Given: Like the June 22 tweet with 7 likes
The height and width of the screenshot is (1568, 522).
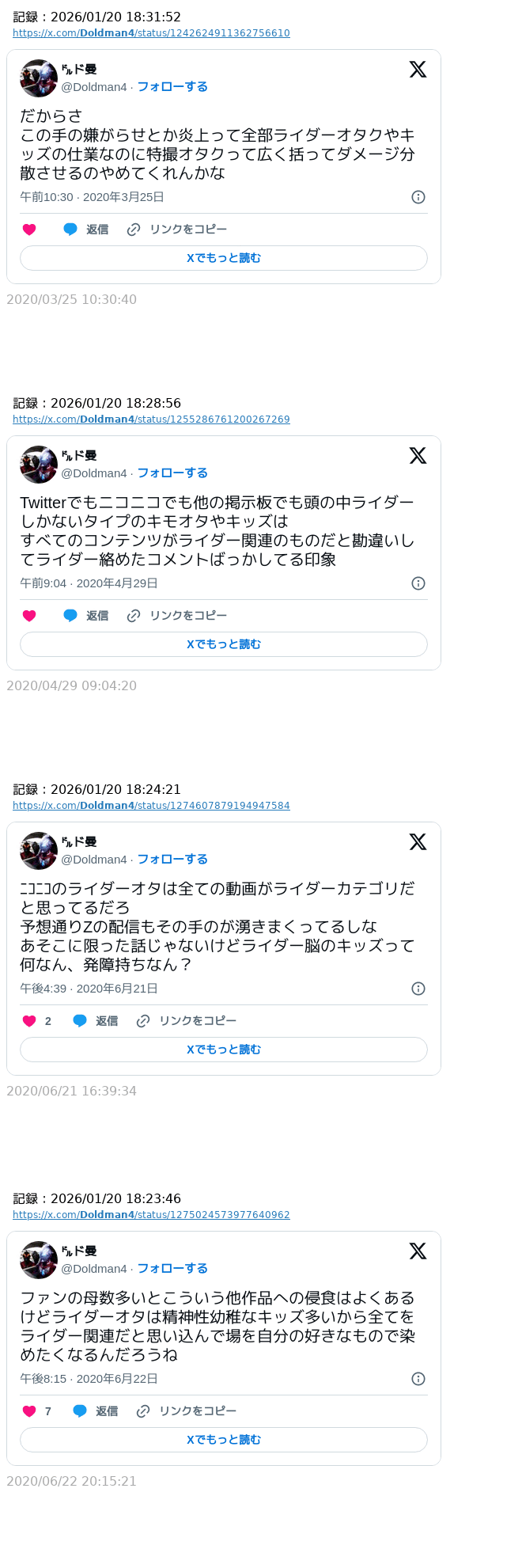Looking at the screenshot, I should pyautogui.click(x=29, y=1411).
